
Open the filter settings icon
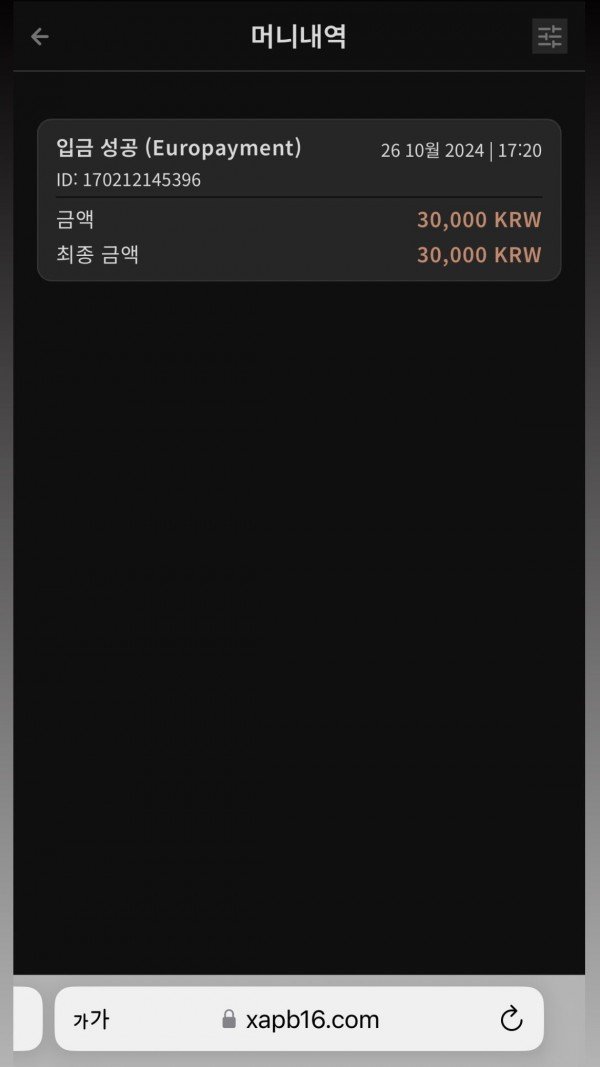click(550, 37)
